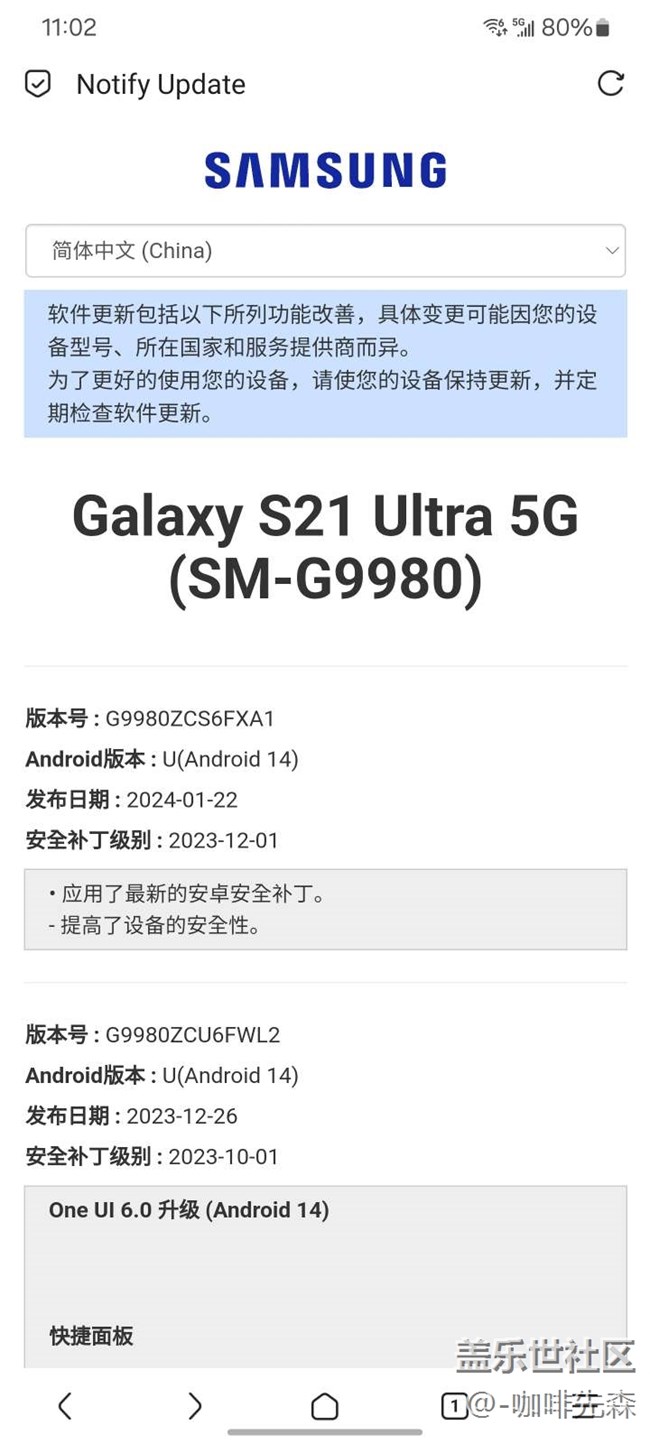Open the language dropdown showing 简体中文 (China)
This screenshot has height=1444, width=650.
click(x=325, y=251)
